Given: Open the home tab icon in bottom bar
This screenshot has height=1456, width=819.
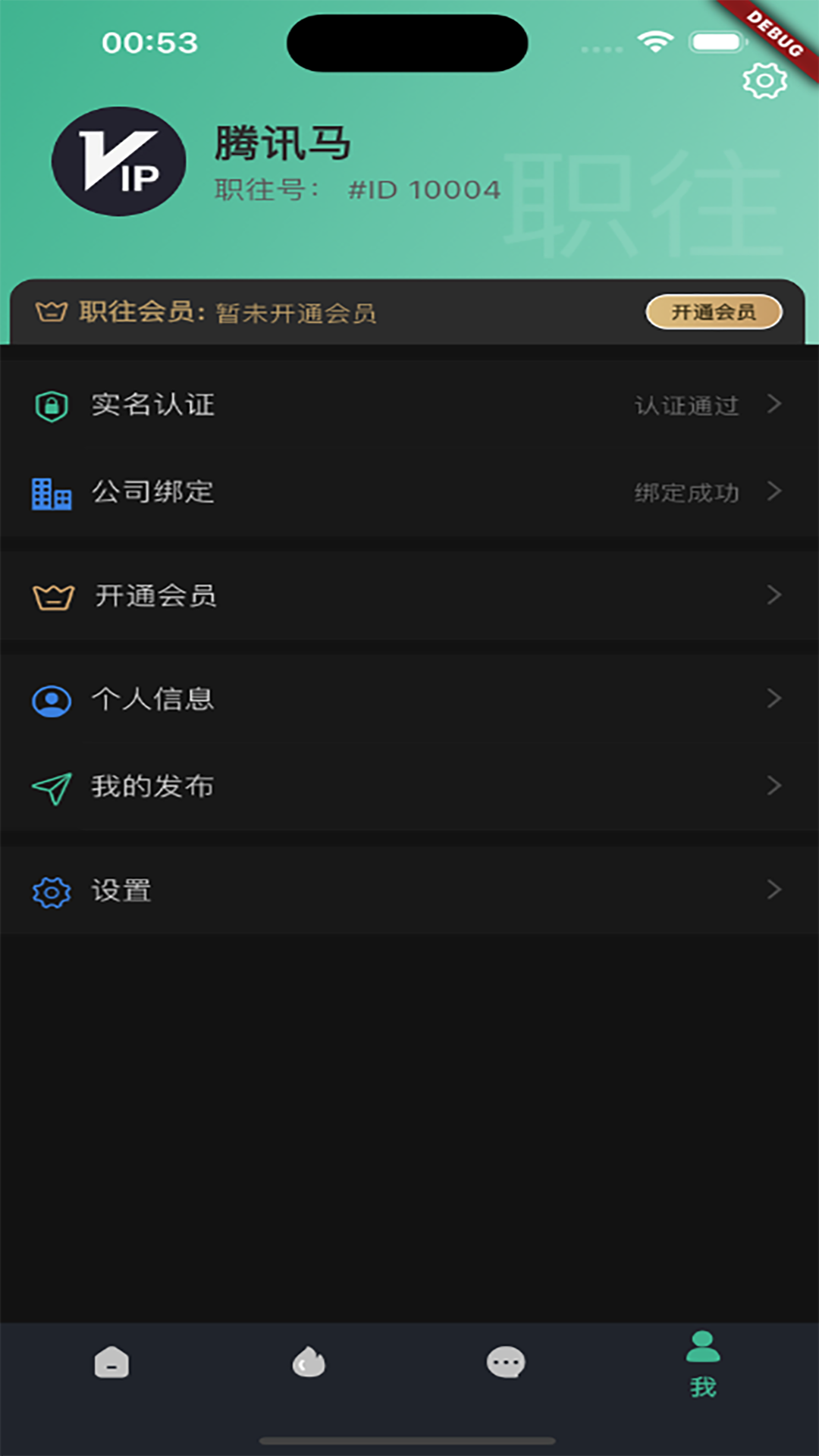Looking at the screenshot, I should click(x=111, y=1365).
